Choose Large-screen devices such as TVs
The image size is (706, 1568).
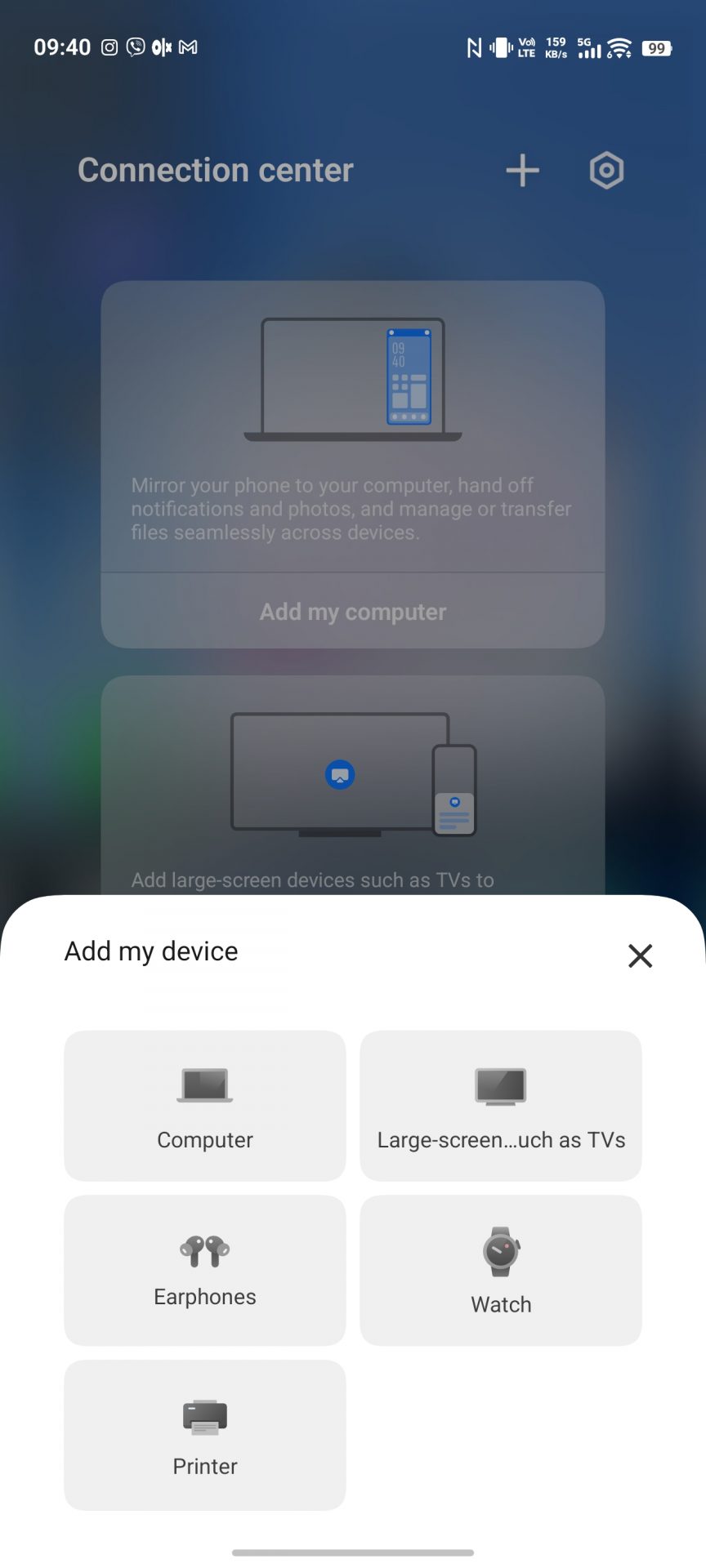tap(500, 1105)
